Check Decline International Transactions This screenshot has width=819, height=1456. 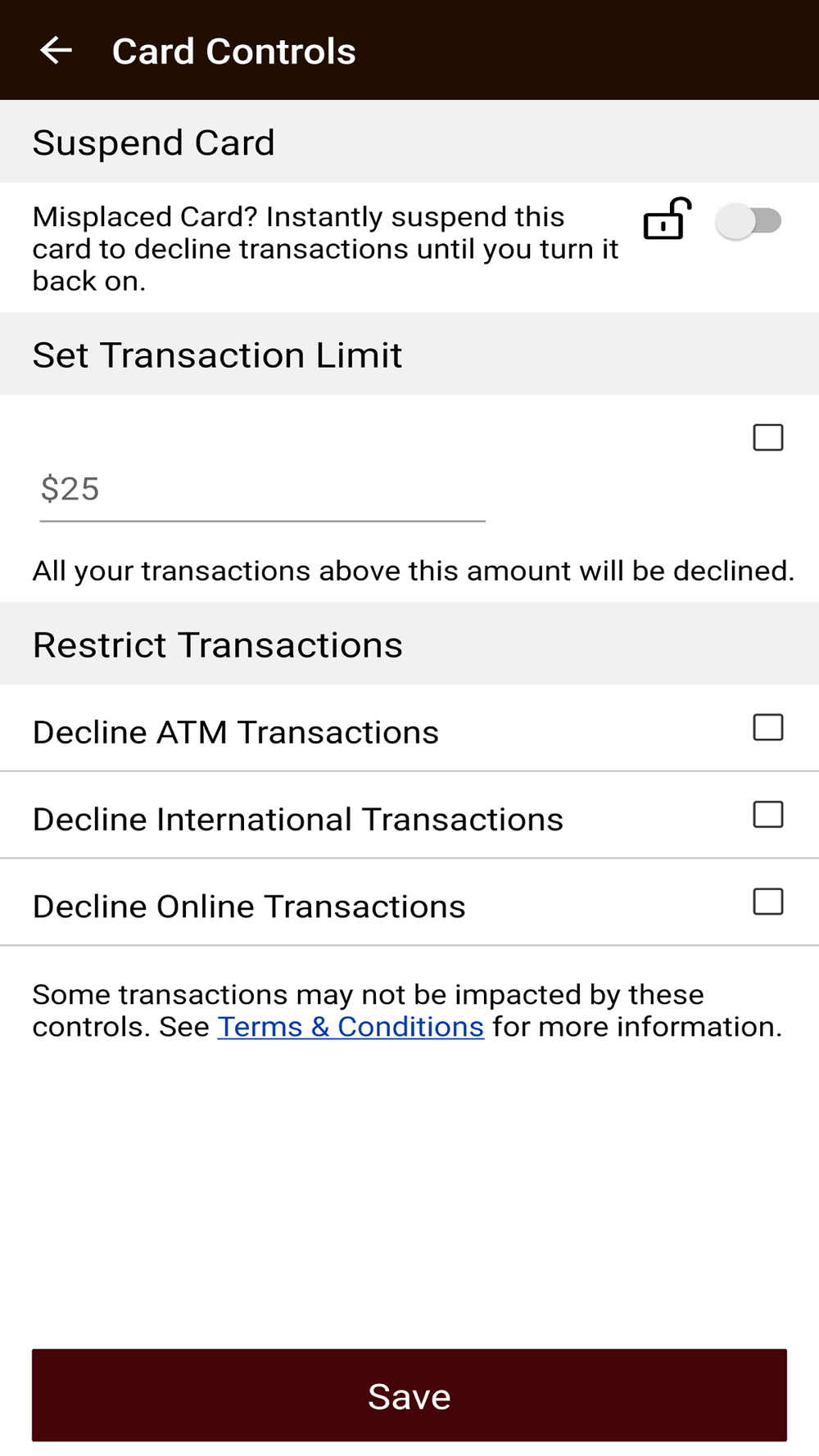click(x=768, y=815)
